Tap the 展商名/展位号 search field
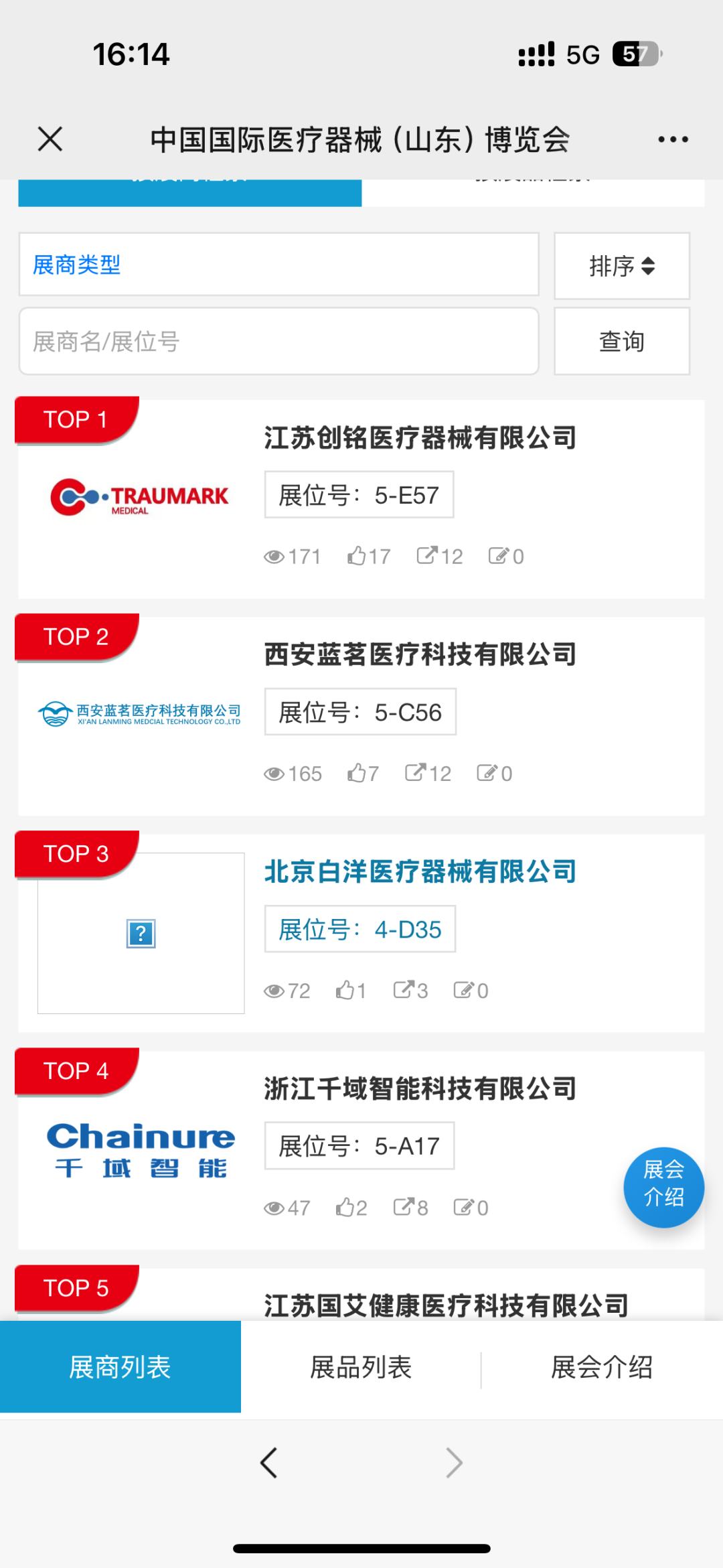 278,342
